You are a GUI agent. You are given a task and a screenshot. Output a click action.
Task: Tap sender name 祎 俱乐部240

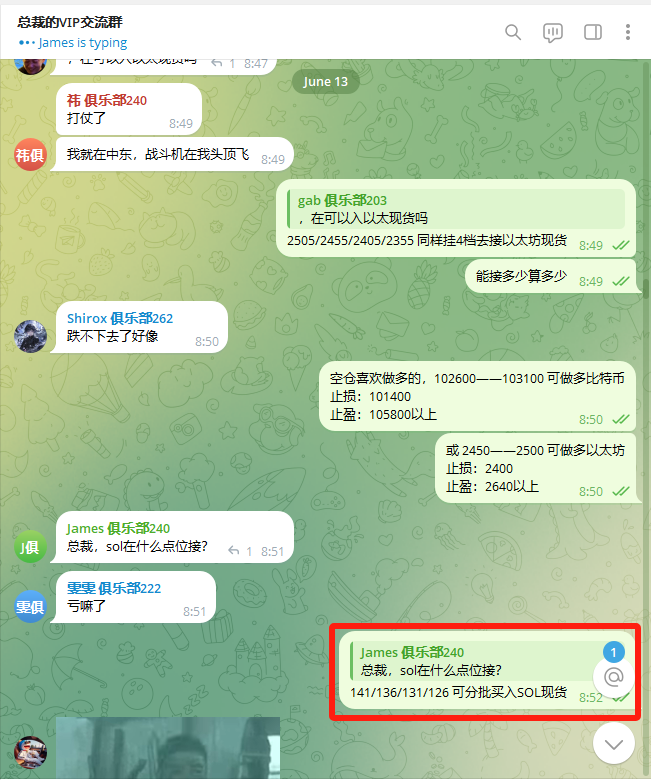pyautogui.click(x=107, y=100)
